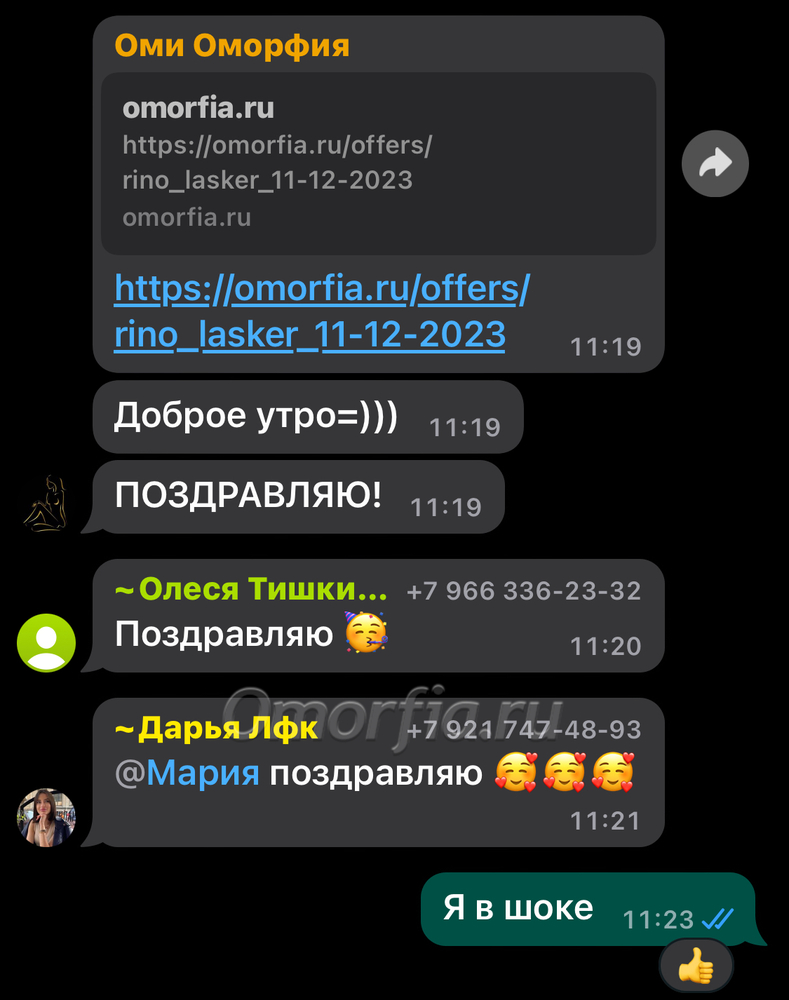
Task: Open thumbs-up reaction under Я в шоке
Action: click(x=696, y=966)
